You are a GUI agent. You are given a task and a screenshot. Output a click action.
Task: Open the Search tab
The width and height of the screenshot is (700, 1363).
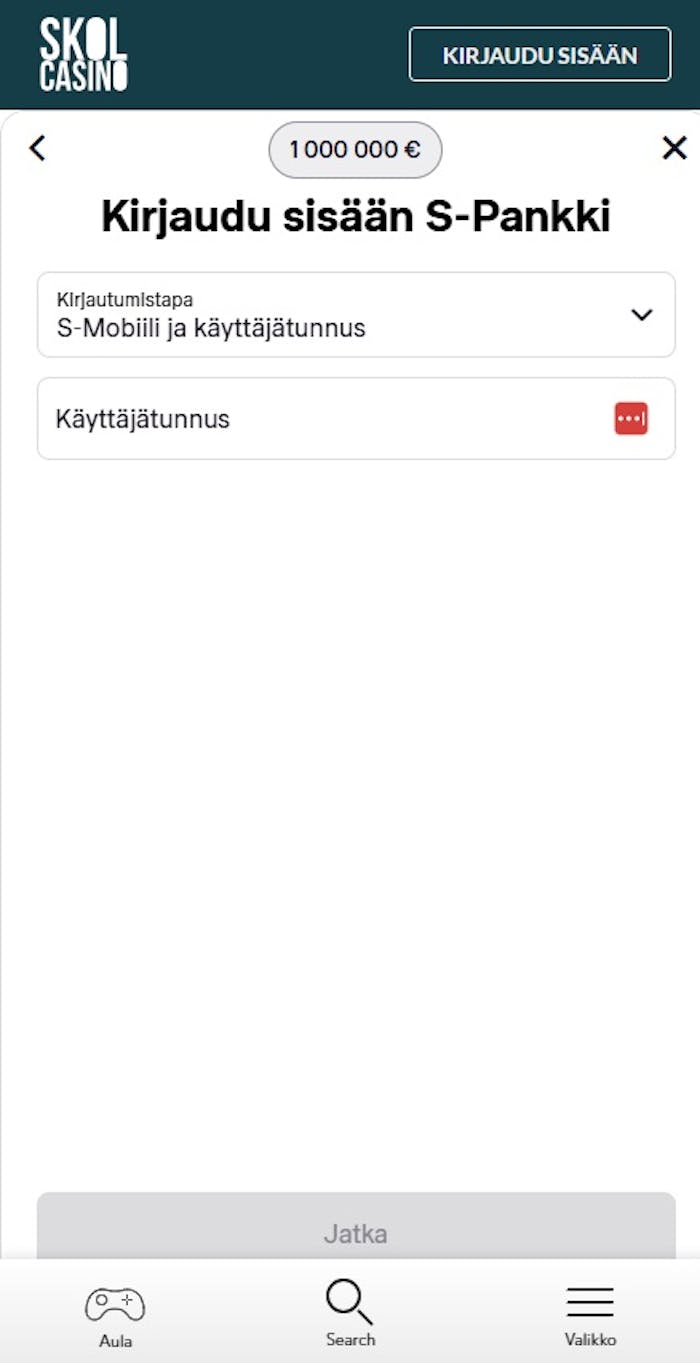tap(350, 1315)
